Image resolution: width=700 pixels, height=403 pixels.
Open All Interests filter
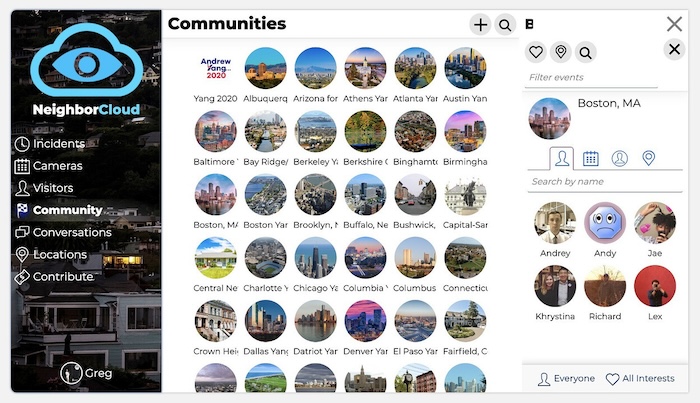click(639, 379)
